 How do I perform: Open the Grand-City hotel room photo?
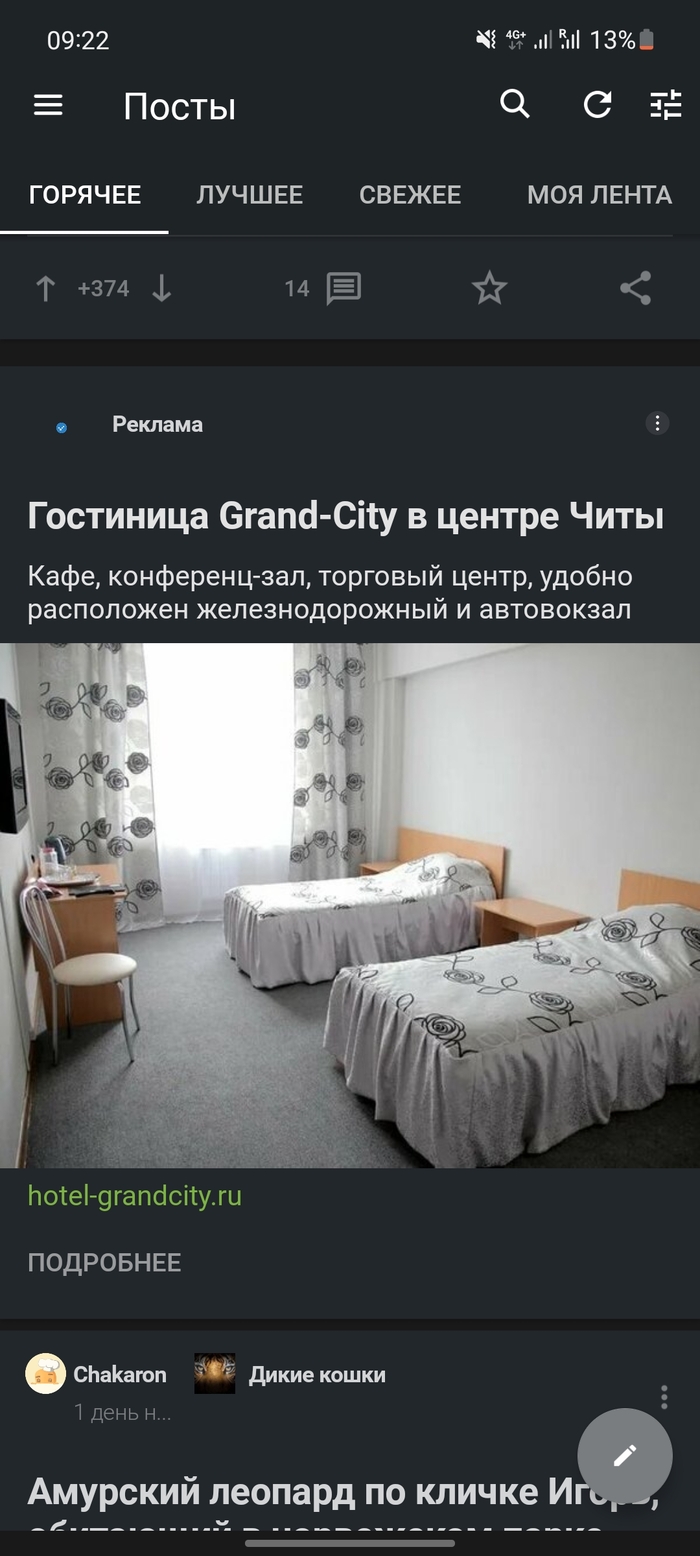350,905
